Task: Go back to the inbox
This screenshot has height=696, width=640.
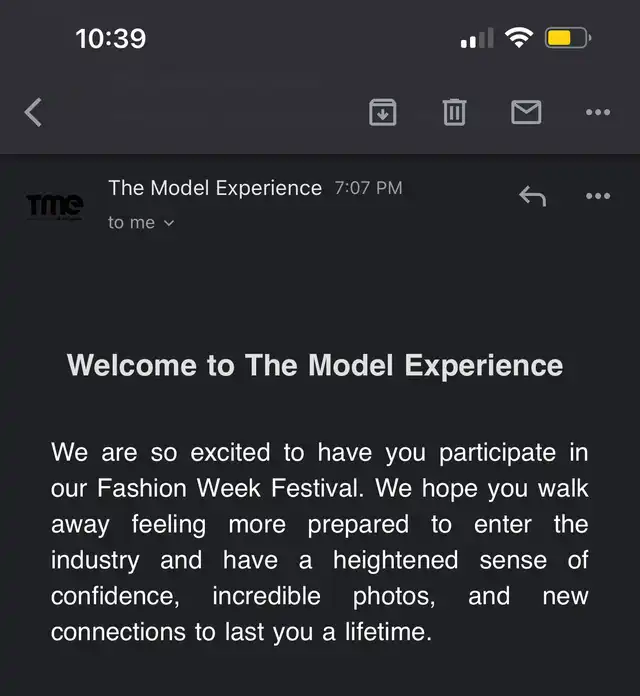Action: tap(33, 113)
